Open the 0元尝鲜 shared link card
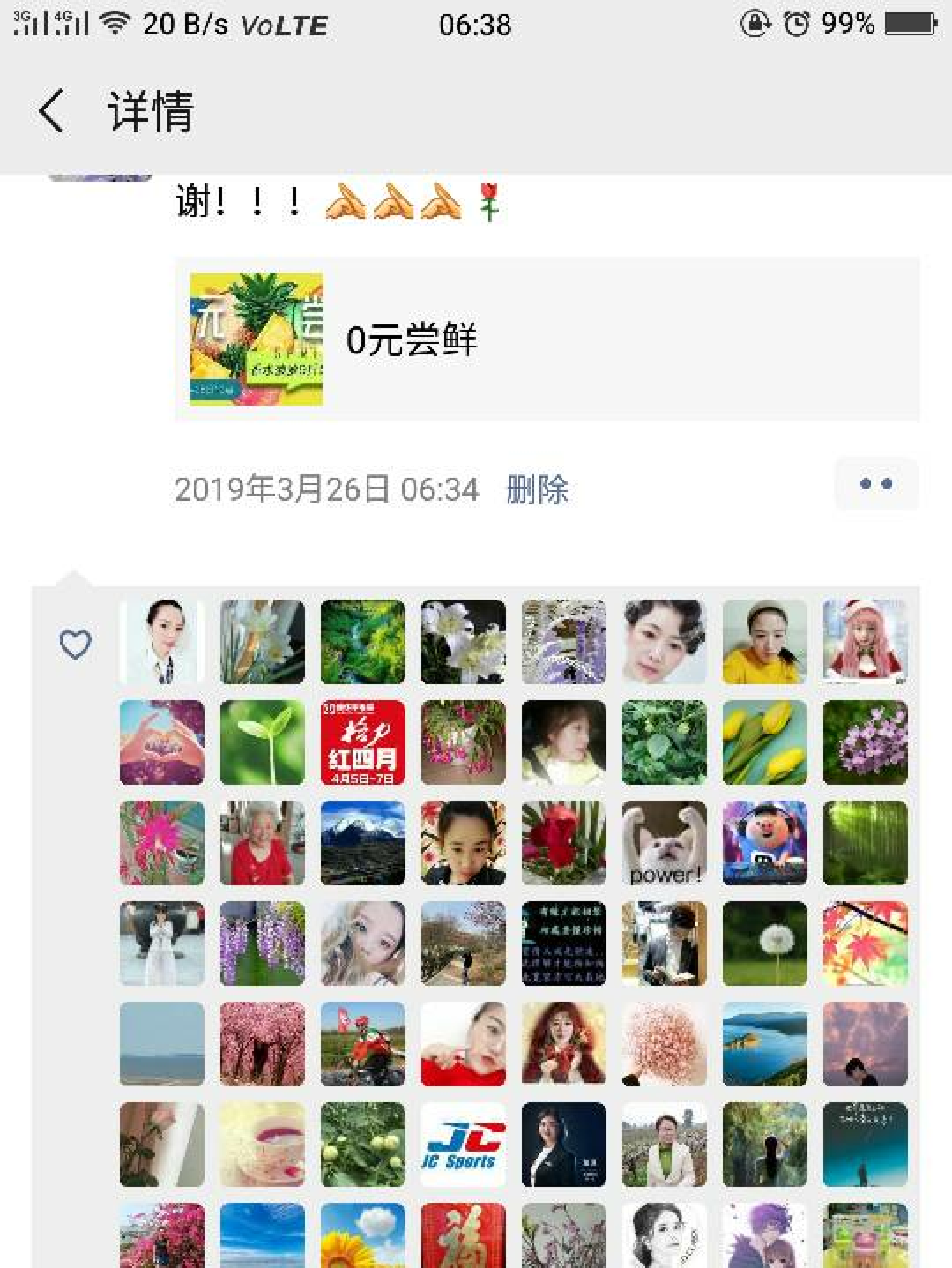 point(547,339)
